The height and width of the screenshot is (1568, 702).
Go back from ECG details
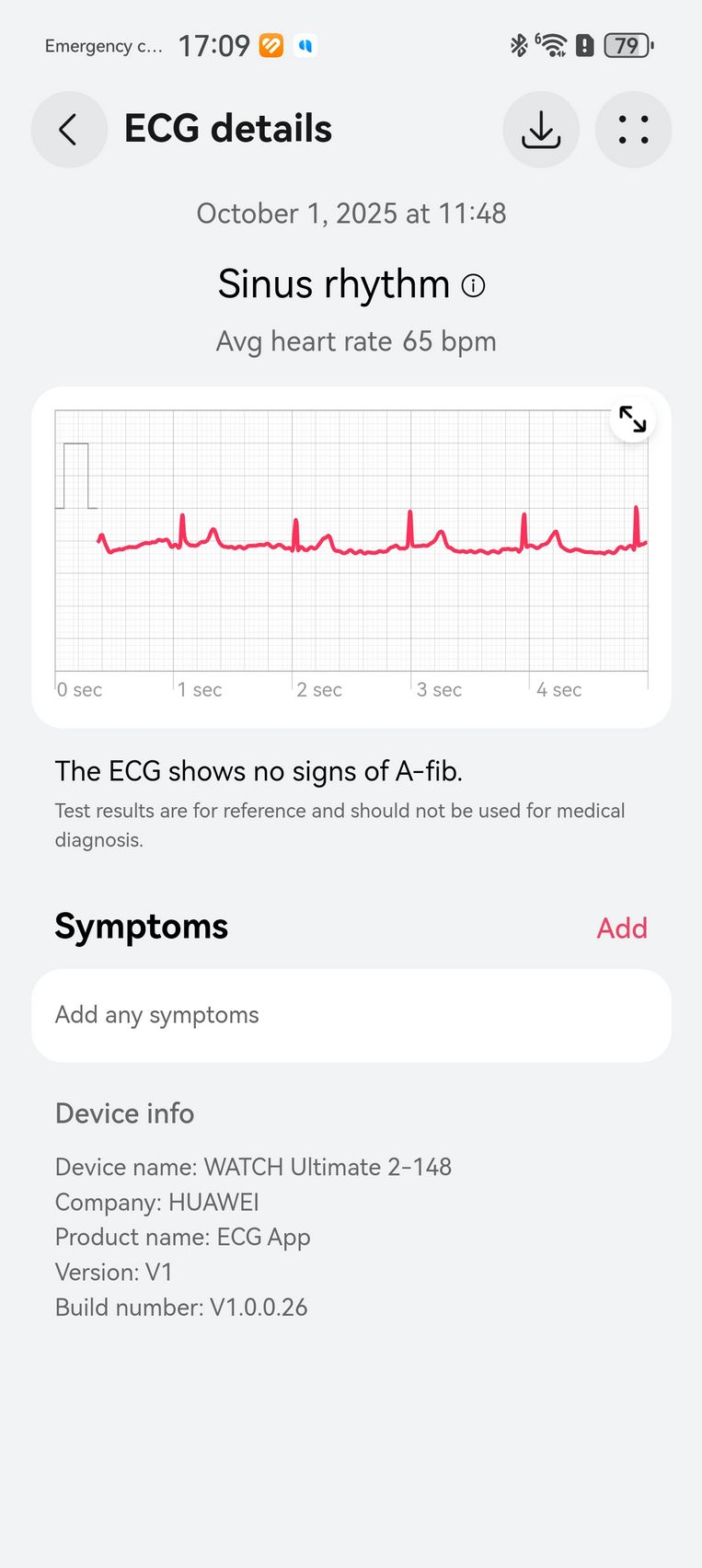coord(69,130)
